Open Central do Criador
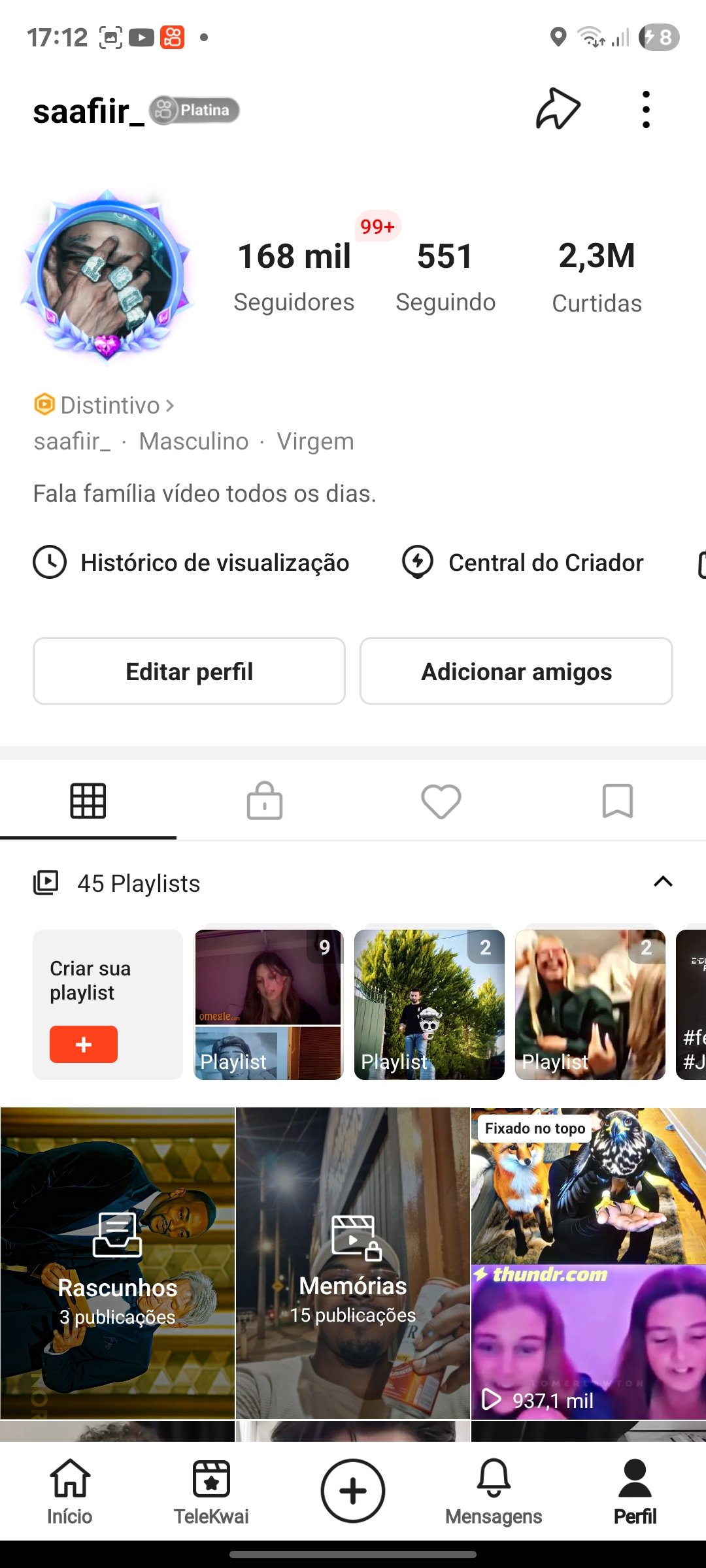The width and height of the screenshot is (706, 1568). pos(523,563)
